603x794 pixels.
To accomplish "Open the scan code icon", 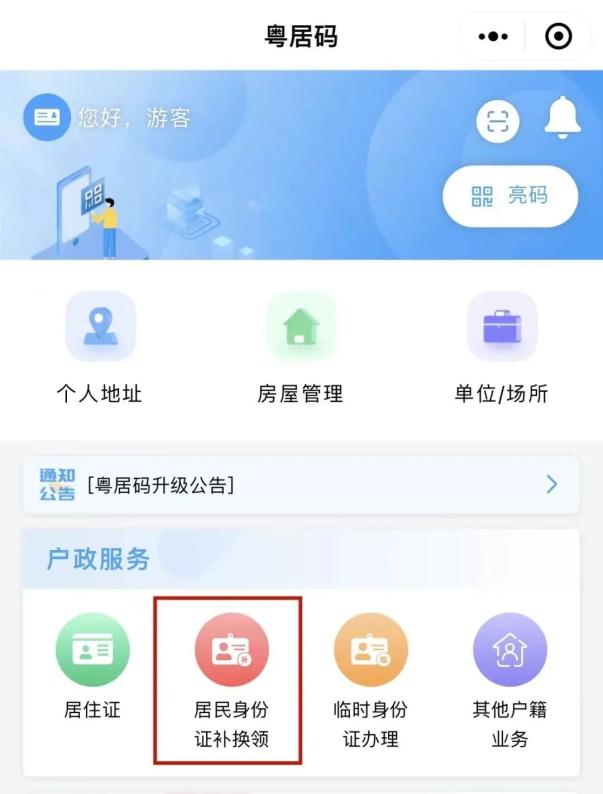I will click(x=497, y=122).
